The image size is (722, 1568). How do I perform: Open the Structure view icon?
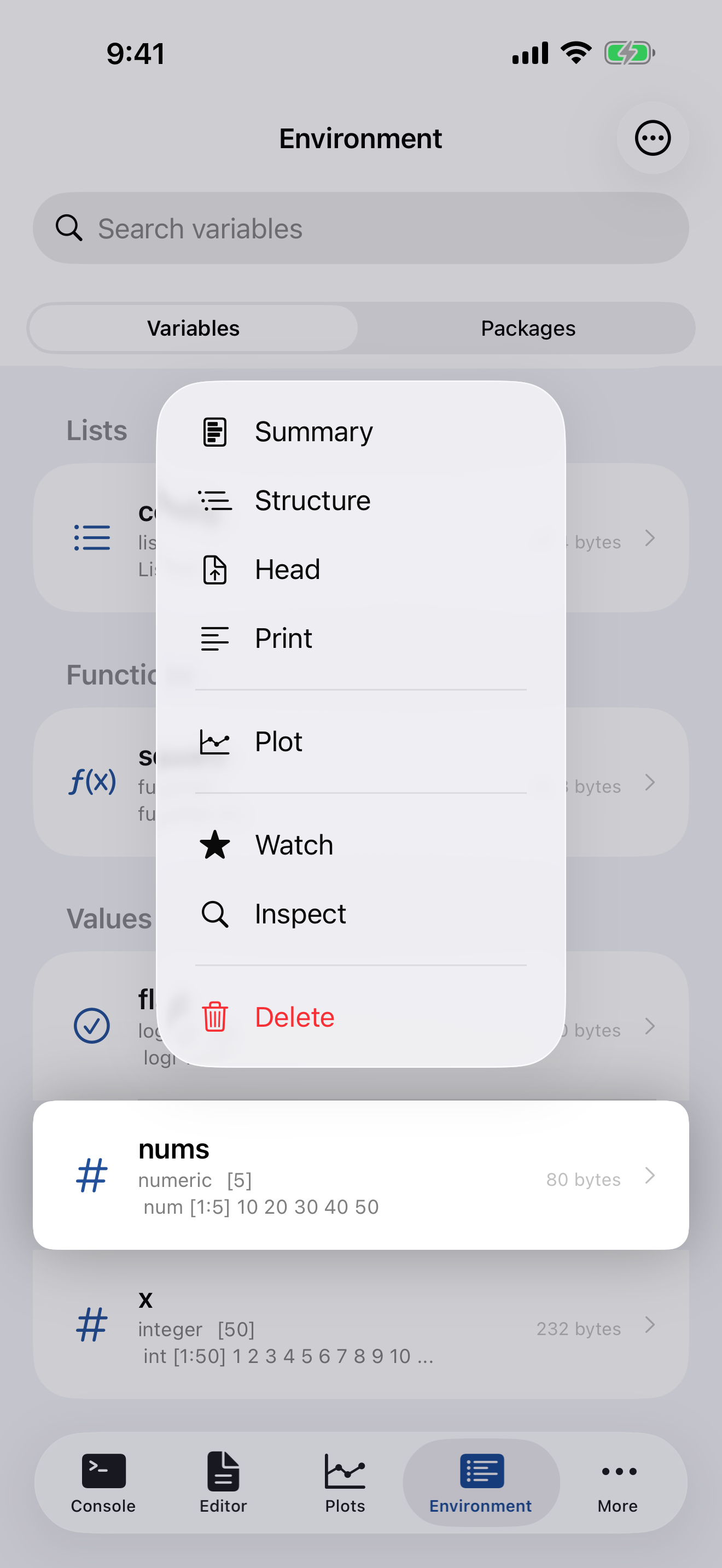point(214,500)
